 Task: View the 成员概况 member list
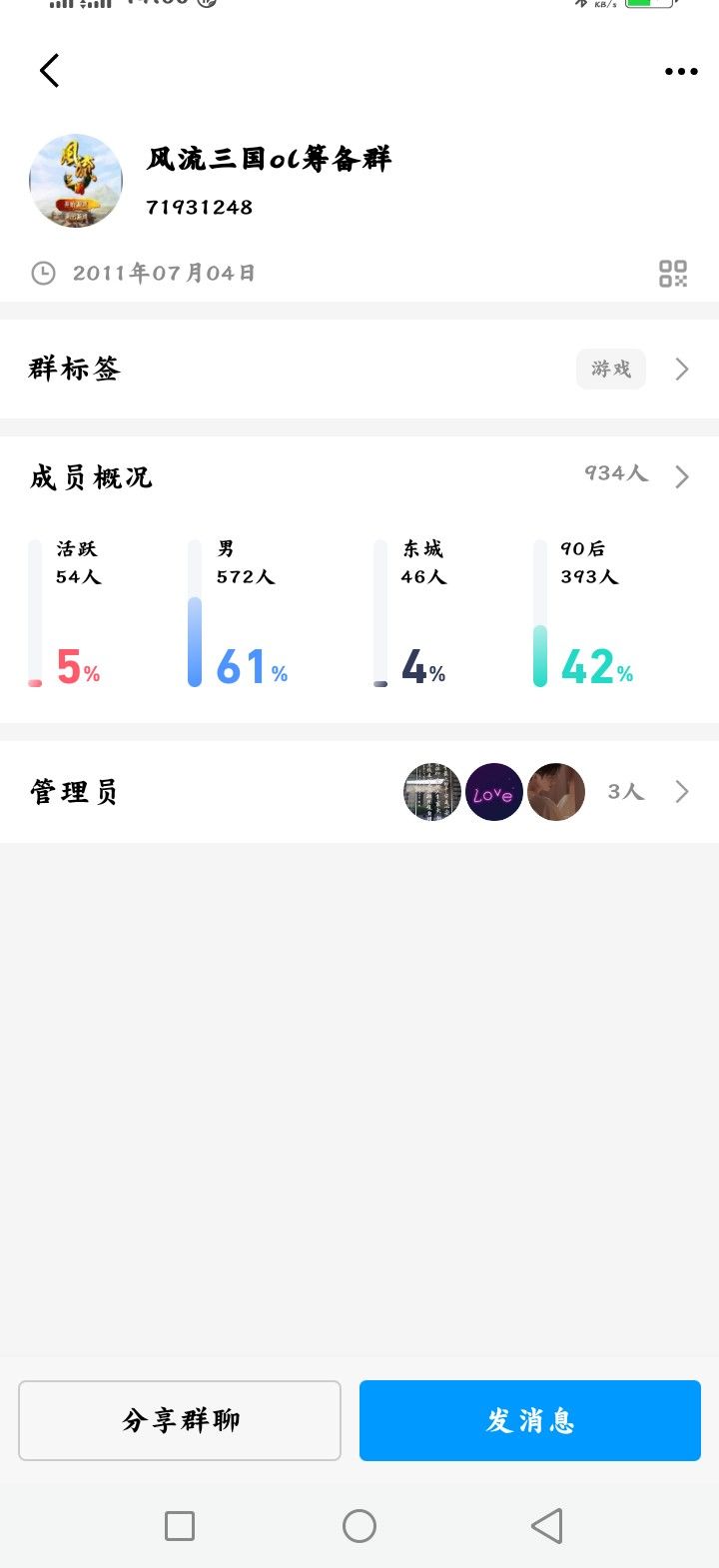click(359, 477)
